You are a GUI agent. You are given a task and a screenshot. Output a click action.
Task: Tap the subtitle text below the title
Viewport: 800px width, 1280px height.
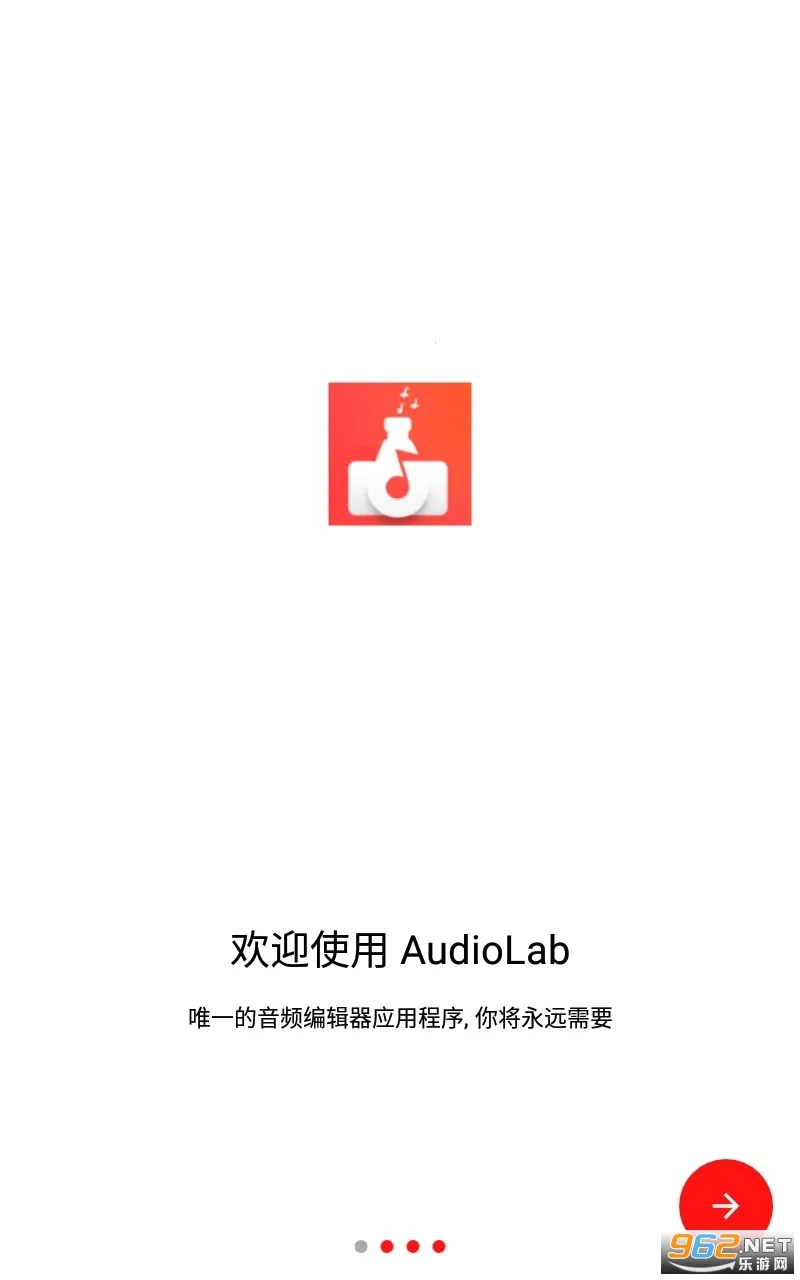tap(401, 1017)
